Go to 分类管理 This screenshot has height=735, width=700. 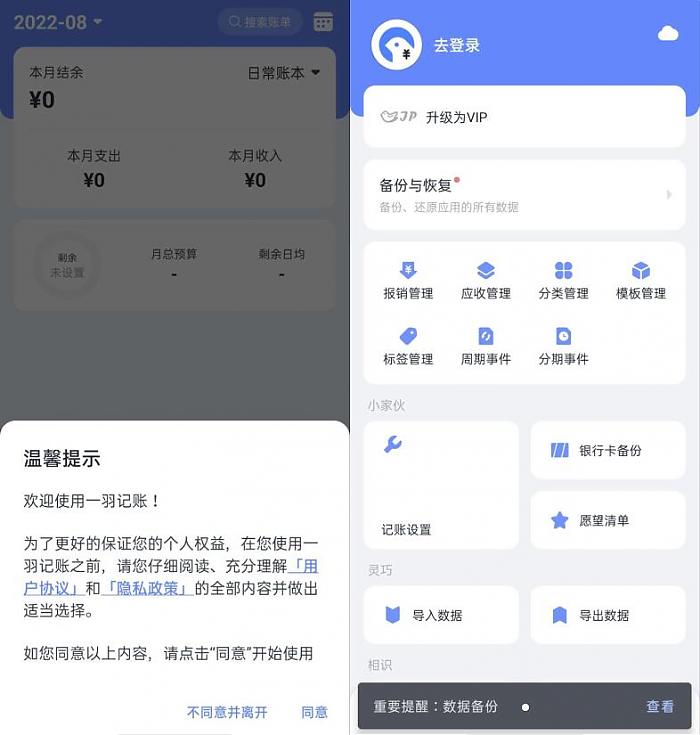[x=563, y=281]
